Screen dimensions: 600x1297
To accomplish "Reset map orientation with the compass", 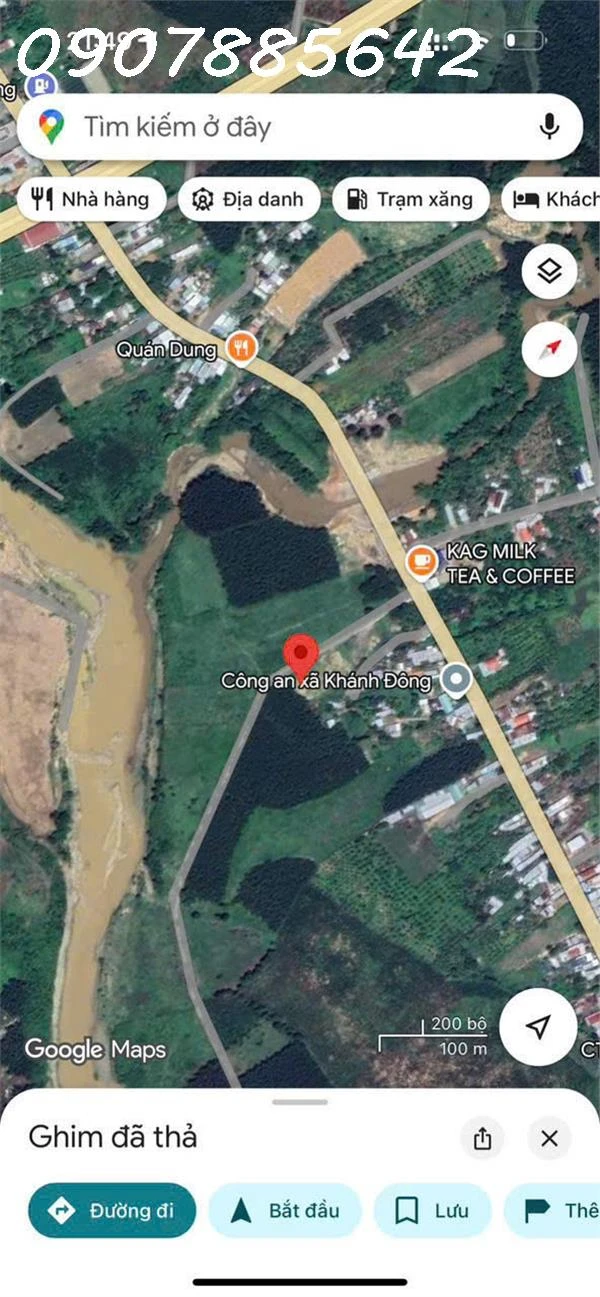I will click(549, 349).
